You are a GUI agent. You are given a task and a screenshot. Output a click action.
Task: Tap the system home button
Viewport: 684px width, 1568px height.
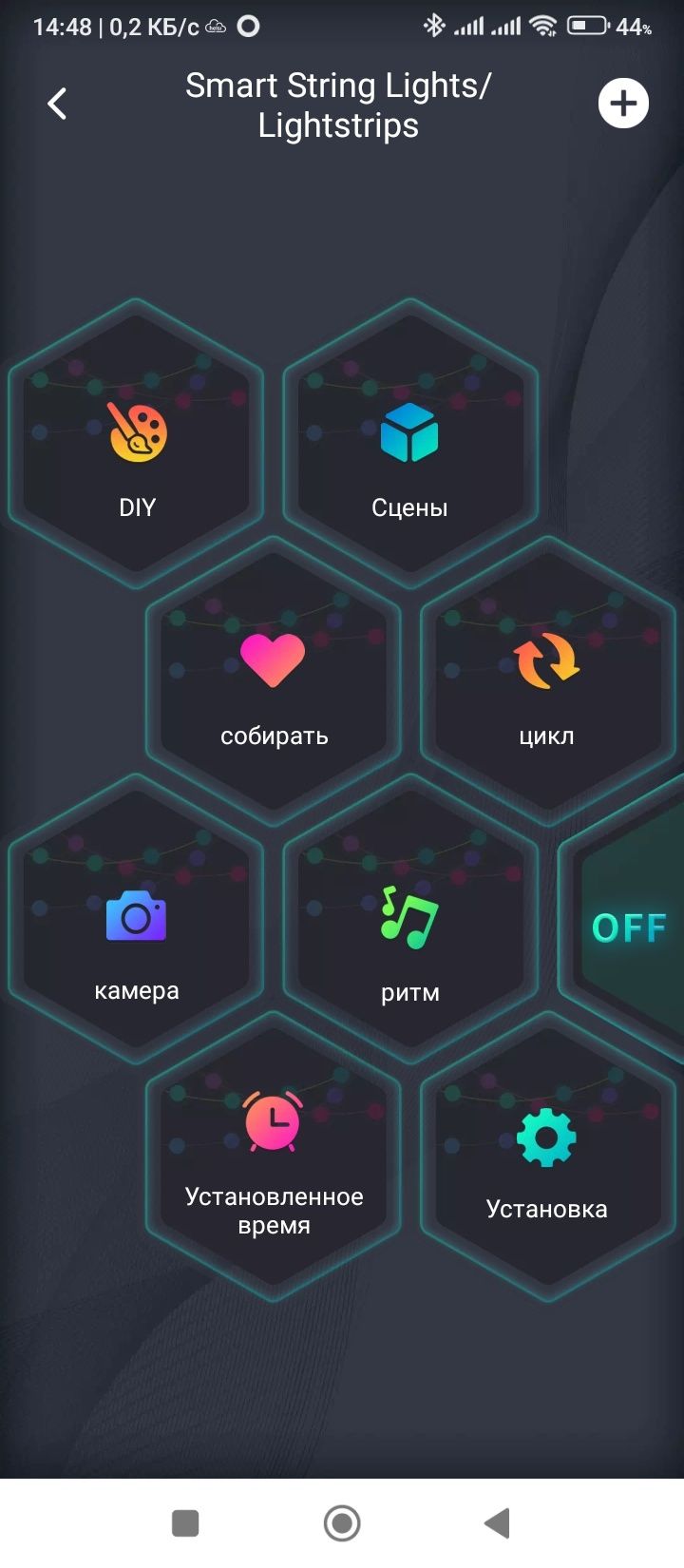click(x=342, y=1523)
